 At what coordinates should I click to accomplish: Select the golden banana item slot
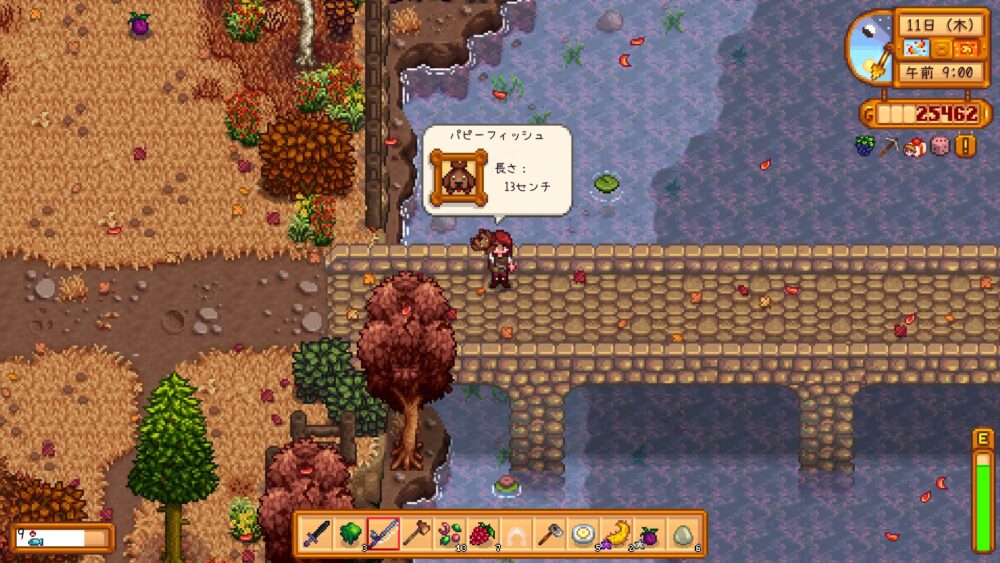615,534
